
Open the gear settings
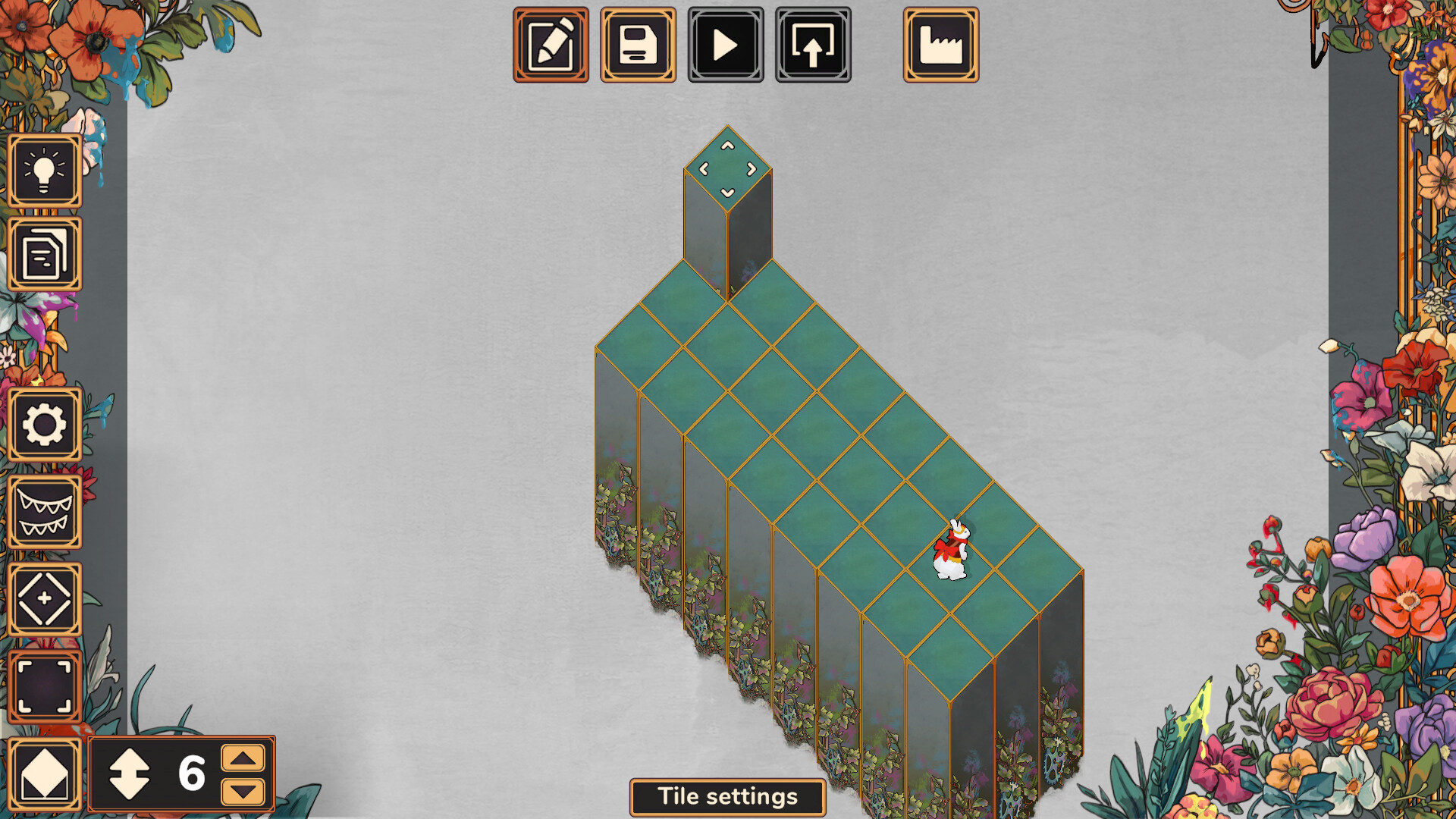pyautogui.click(x=45, y=424)
